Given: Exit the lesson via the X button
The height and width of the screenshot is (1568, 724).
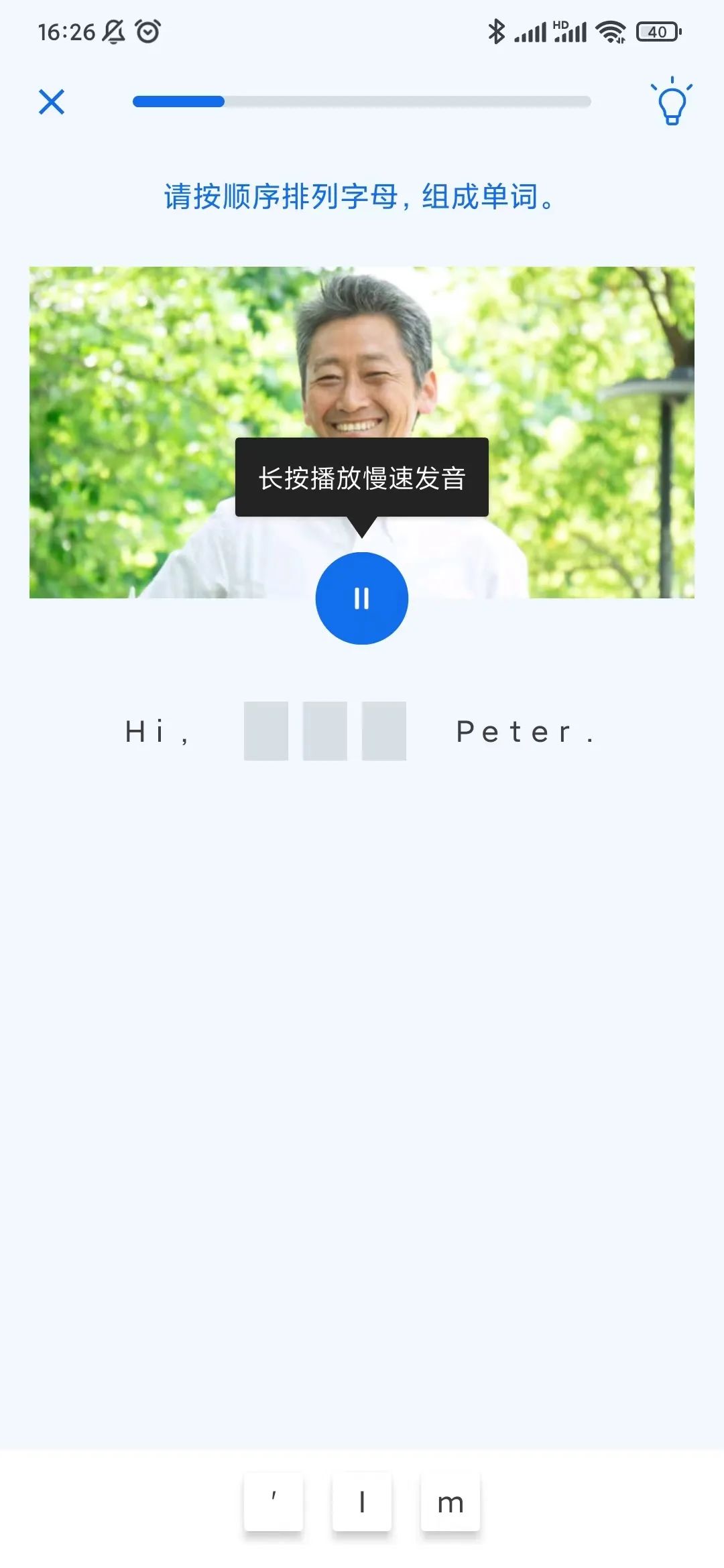Looking at the screenshot, I should pos(52,102).
